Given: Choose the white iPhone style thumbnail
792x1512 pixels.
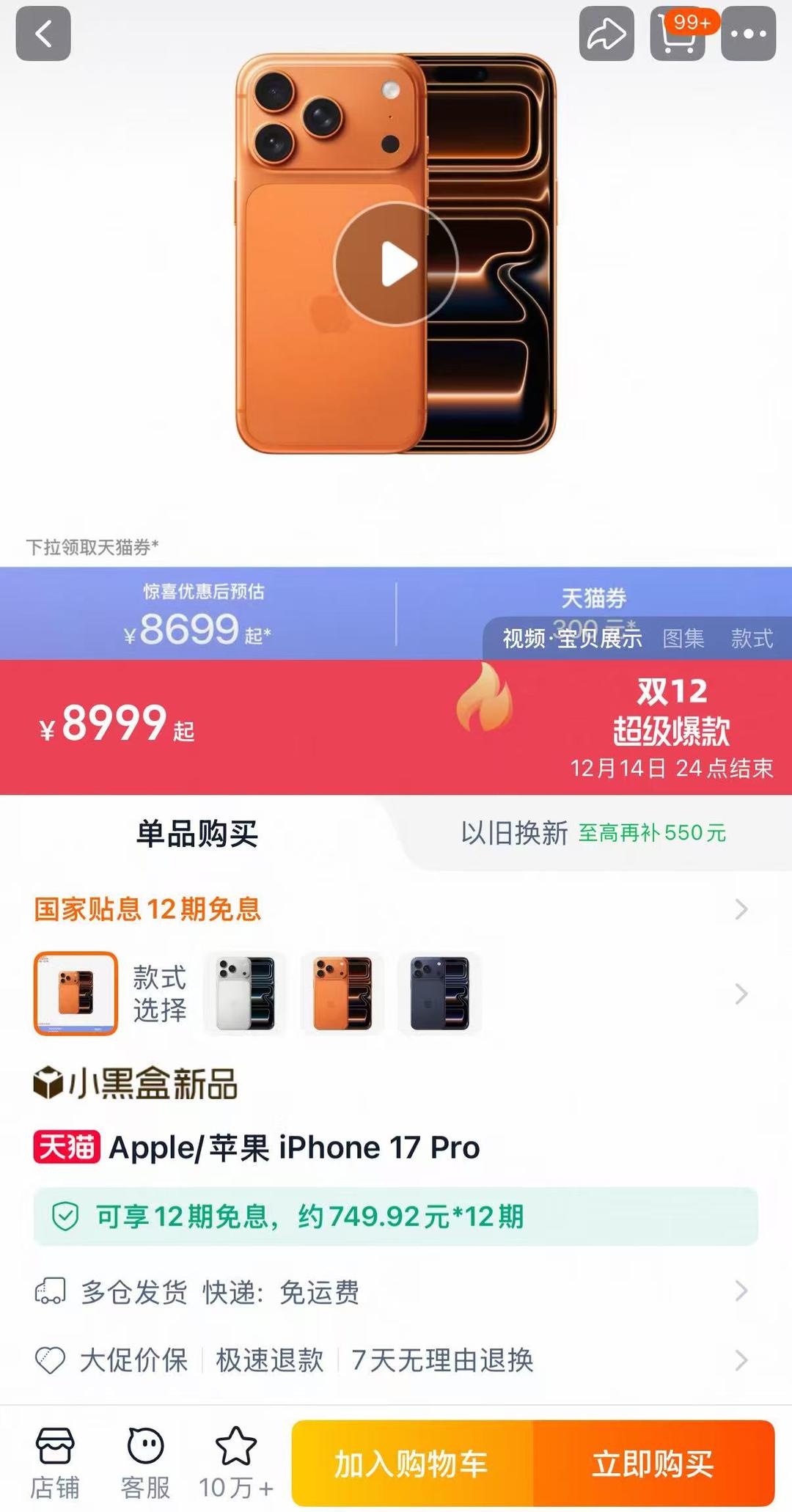Looking at the screenshot, I should click(x=245, y=994).
